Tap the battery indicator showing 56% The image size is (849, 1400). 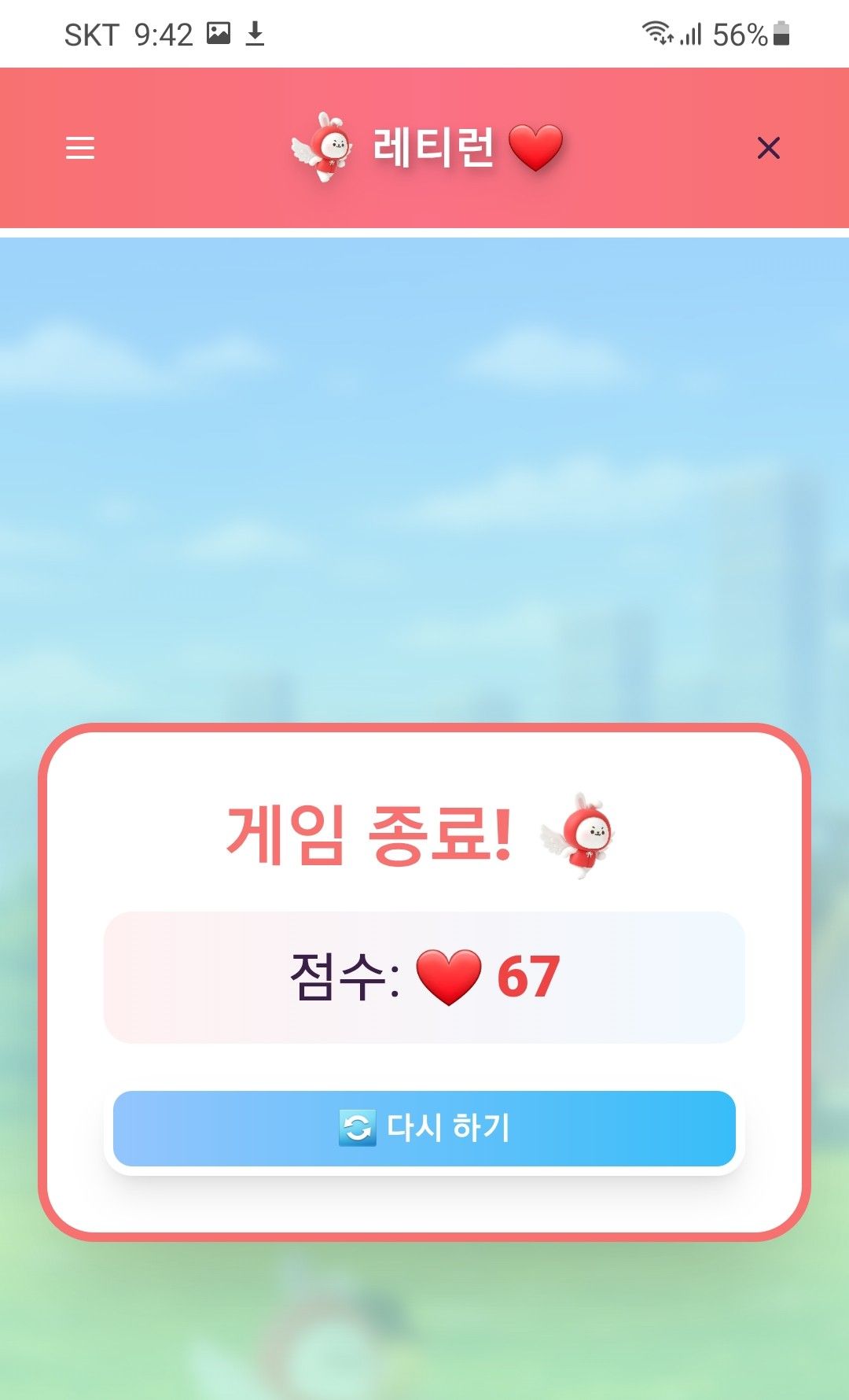click(x=751, y=33)
